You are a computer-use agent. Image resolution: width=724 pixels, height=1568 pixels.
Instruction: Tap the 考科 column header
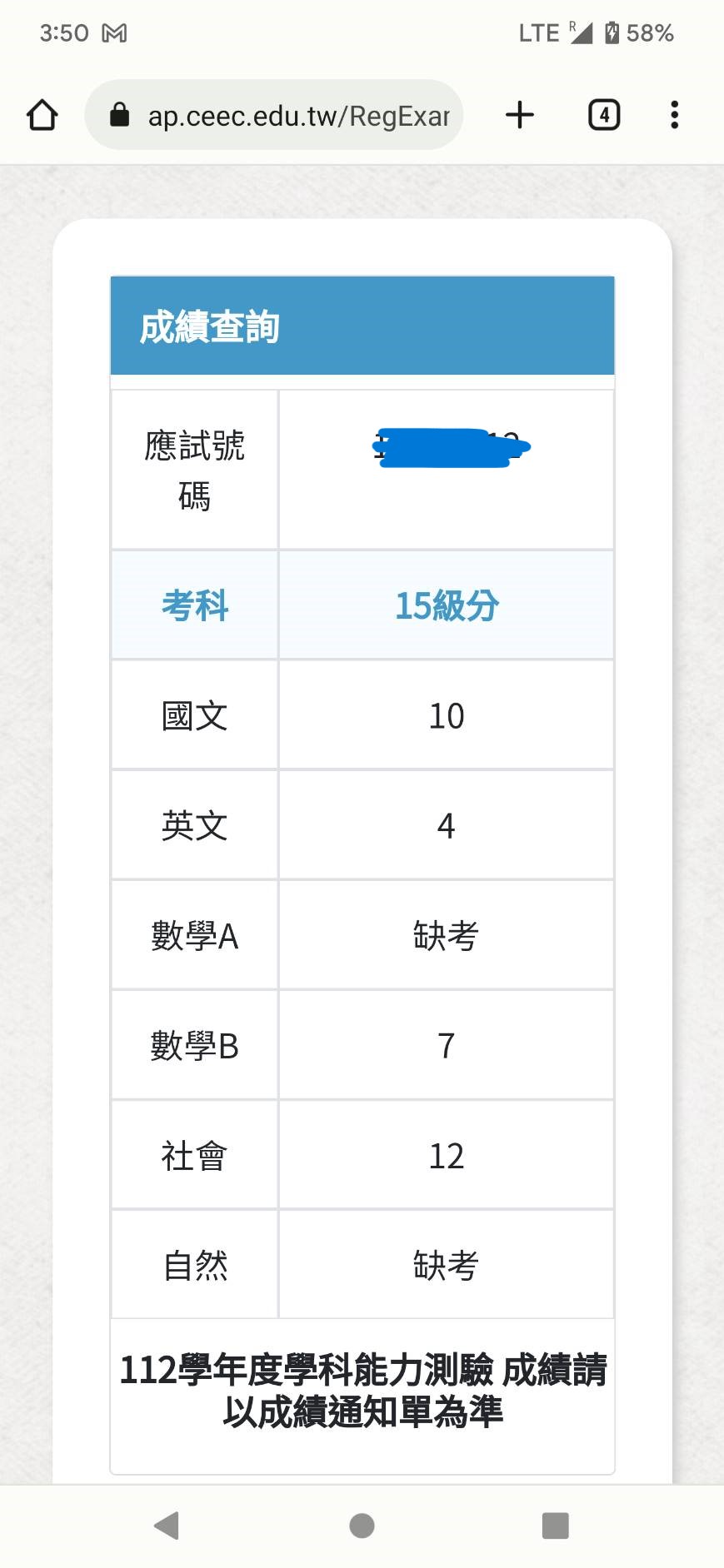tap(193, 605)
